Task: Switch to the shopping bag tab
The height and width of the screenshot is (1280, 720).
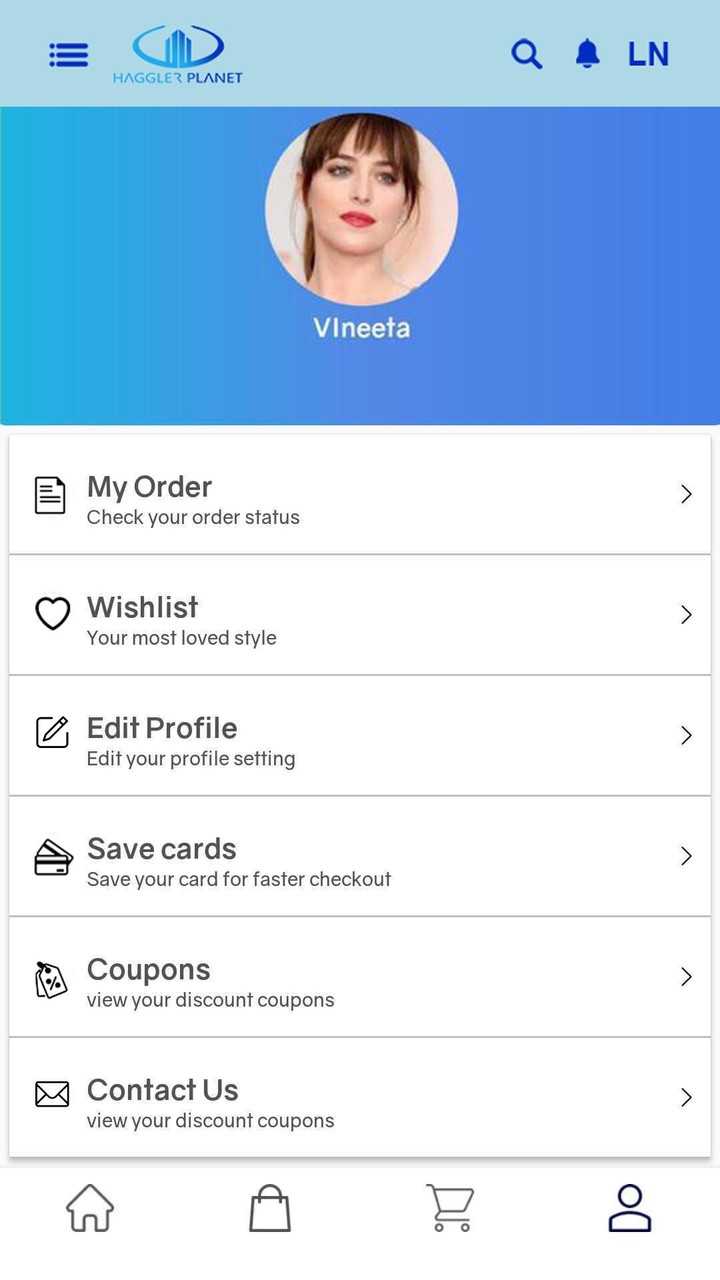Action: point(270,1208)
